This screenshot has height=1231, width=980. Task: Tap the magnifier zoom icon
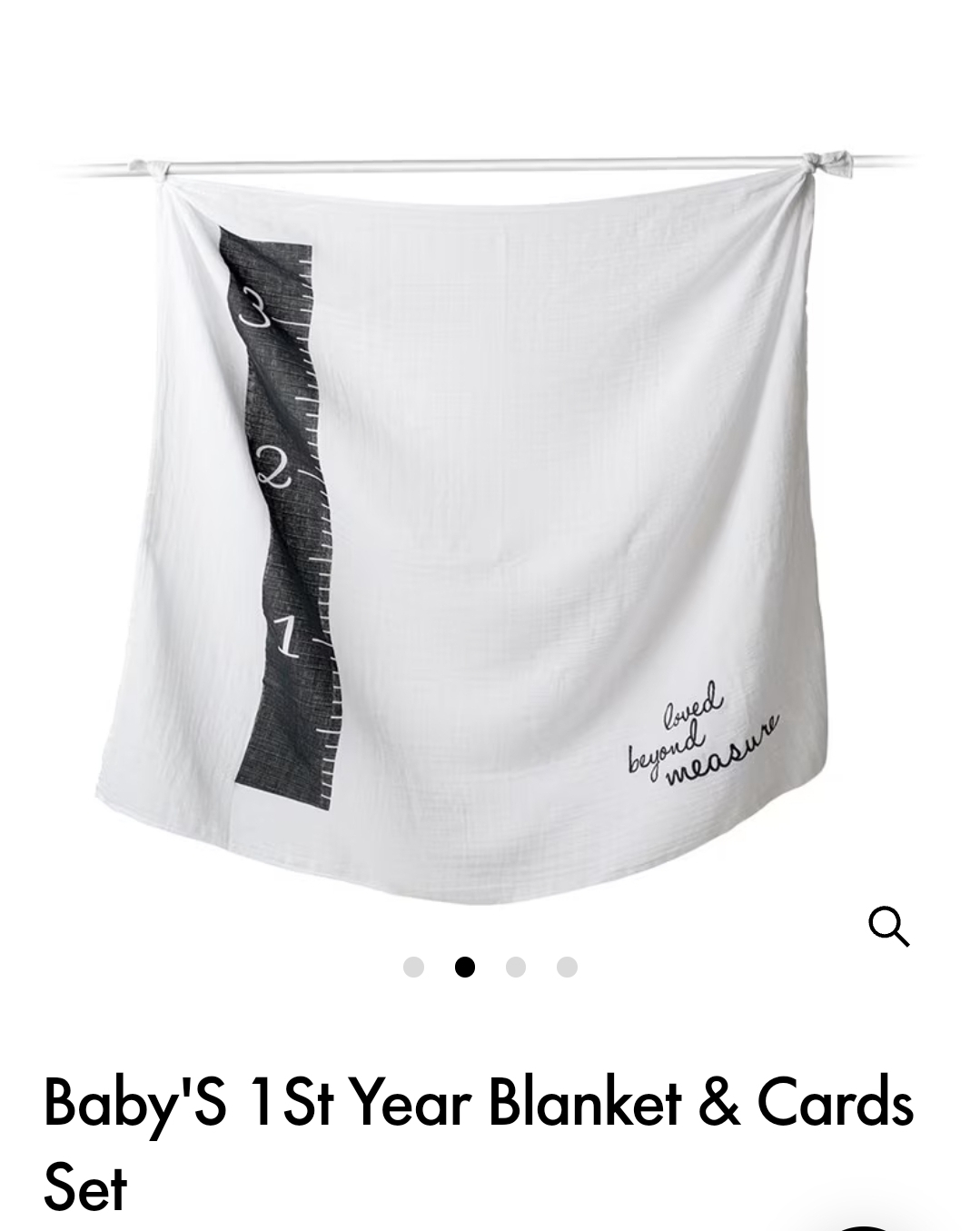(x=888, y=926)
